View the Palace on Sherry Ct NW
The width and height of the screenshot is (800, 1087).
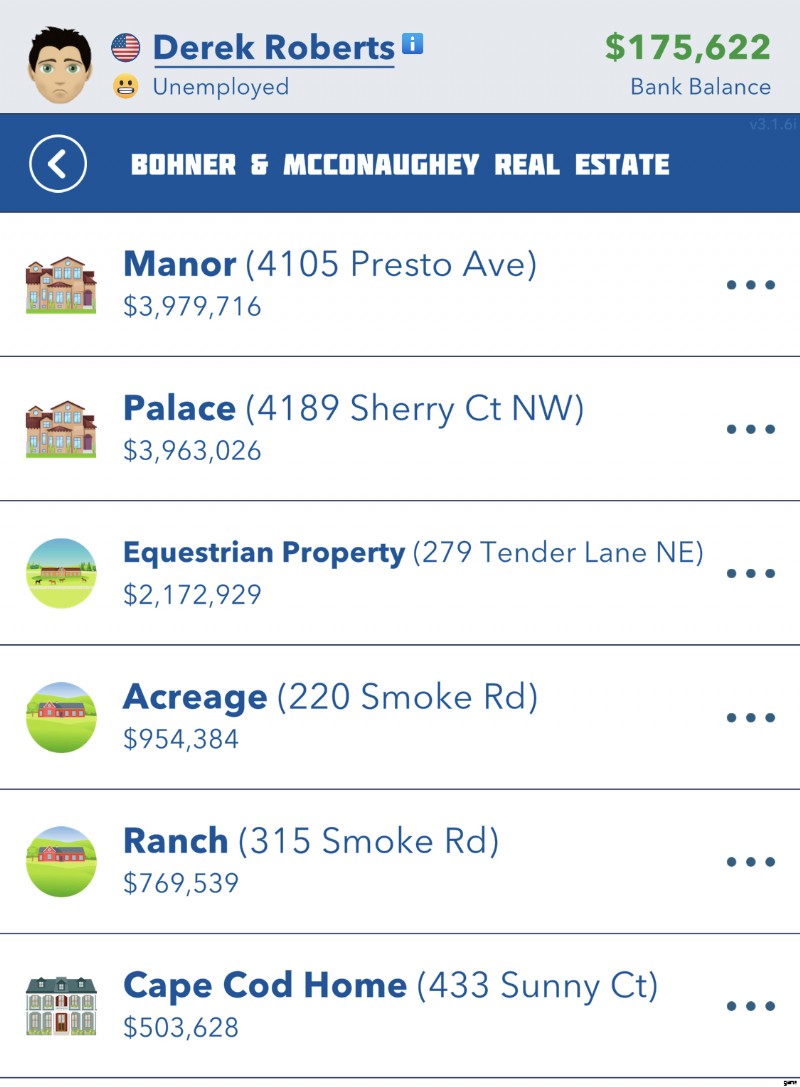[353, 427]
